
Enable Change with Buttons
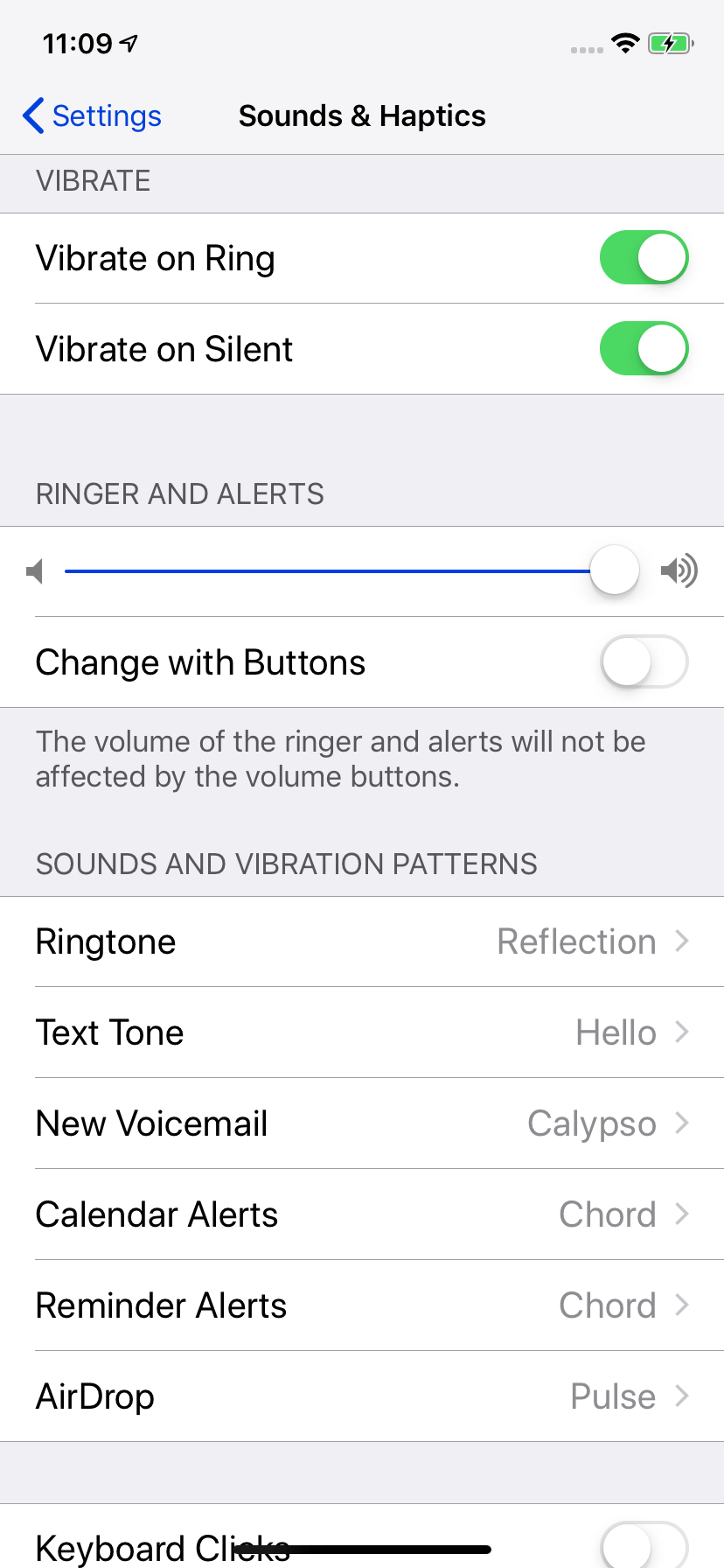(x=644, y=661)
